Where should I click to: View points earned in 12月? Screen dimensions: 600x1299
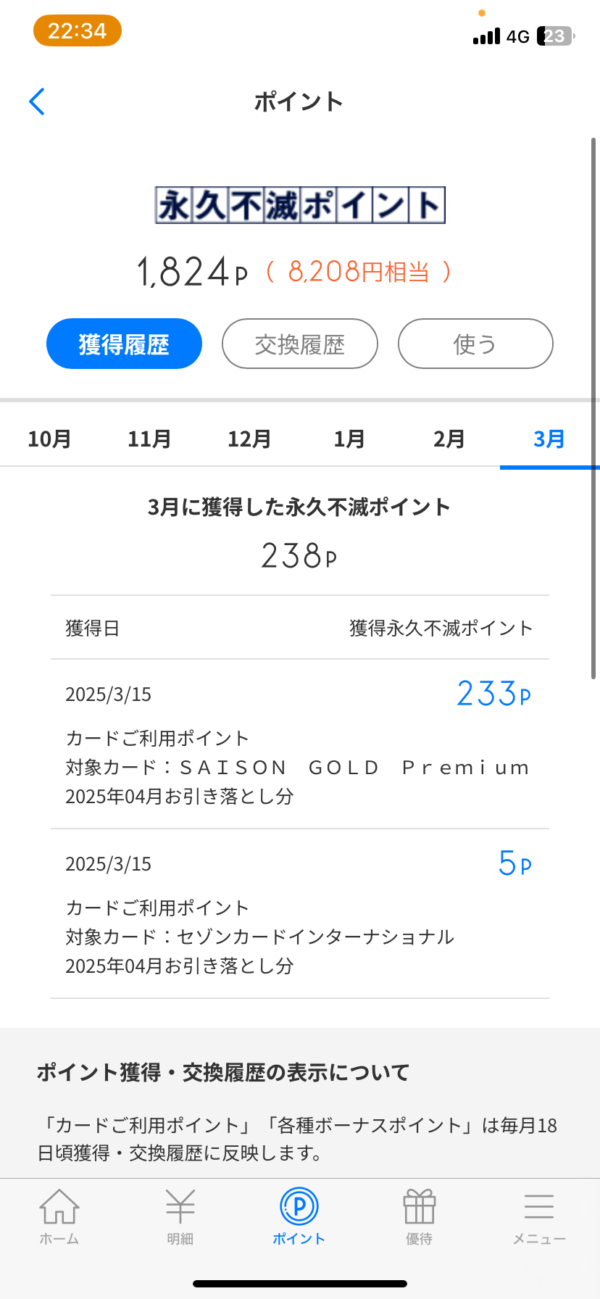click(250, 438)
